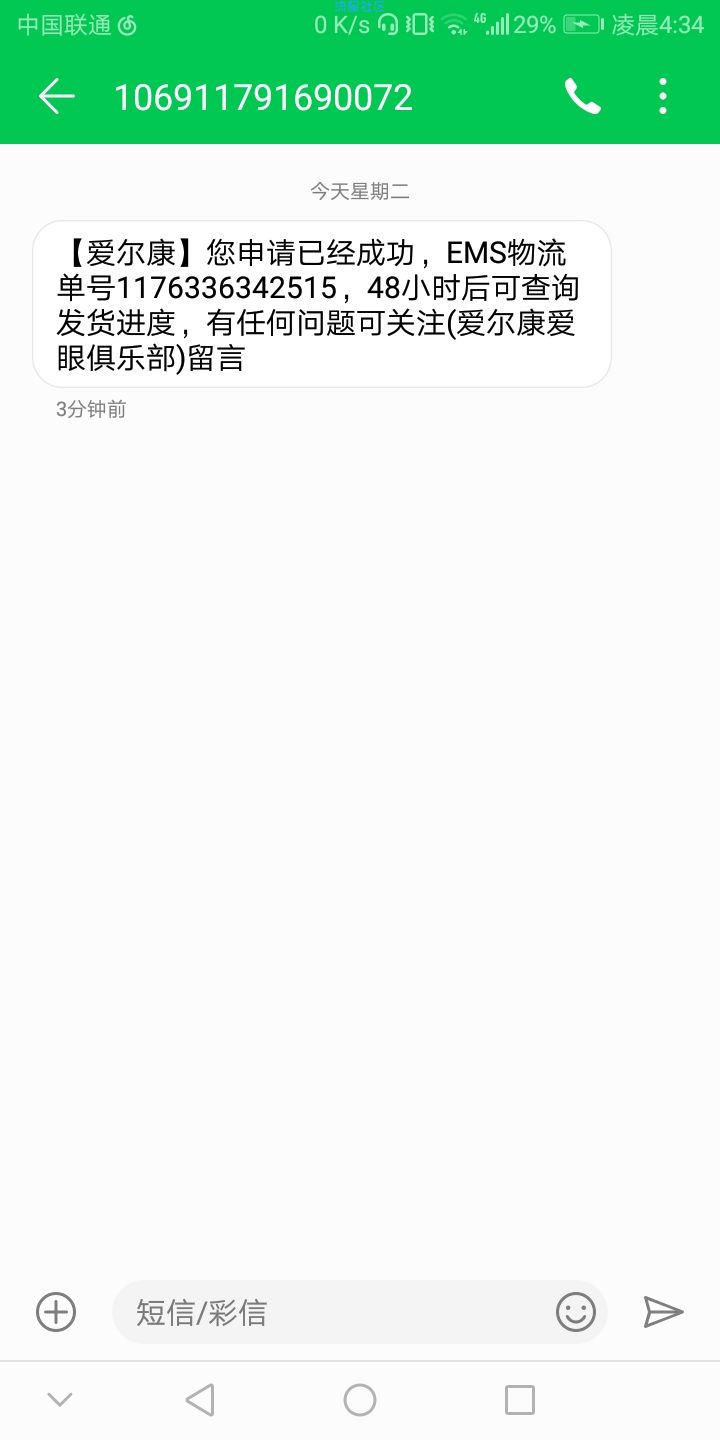Open recent apps with the square button

519,1400
